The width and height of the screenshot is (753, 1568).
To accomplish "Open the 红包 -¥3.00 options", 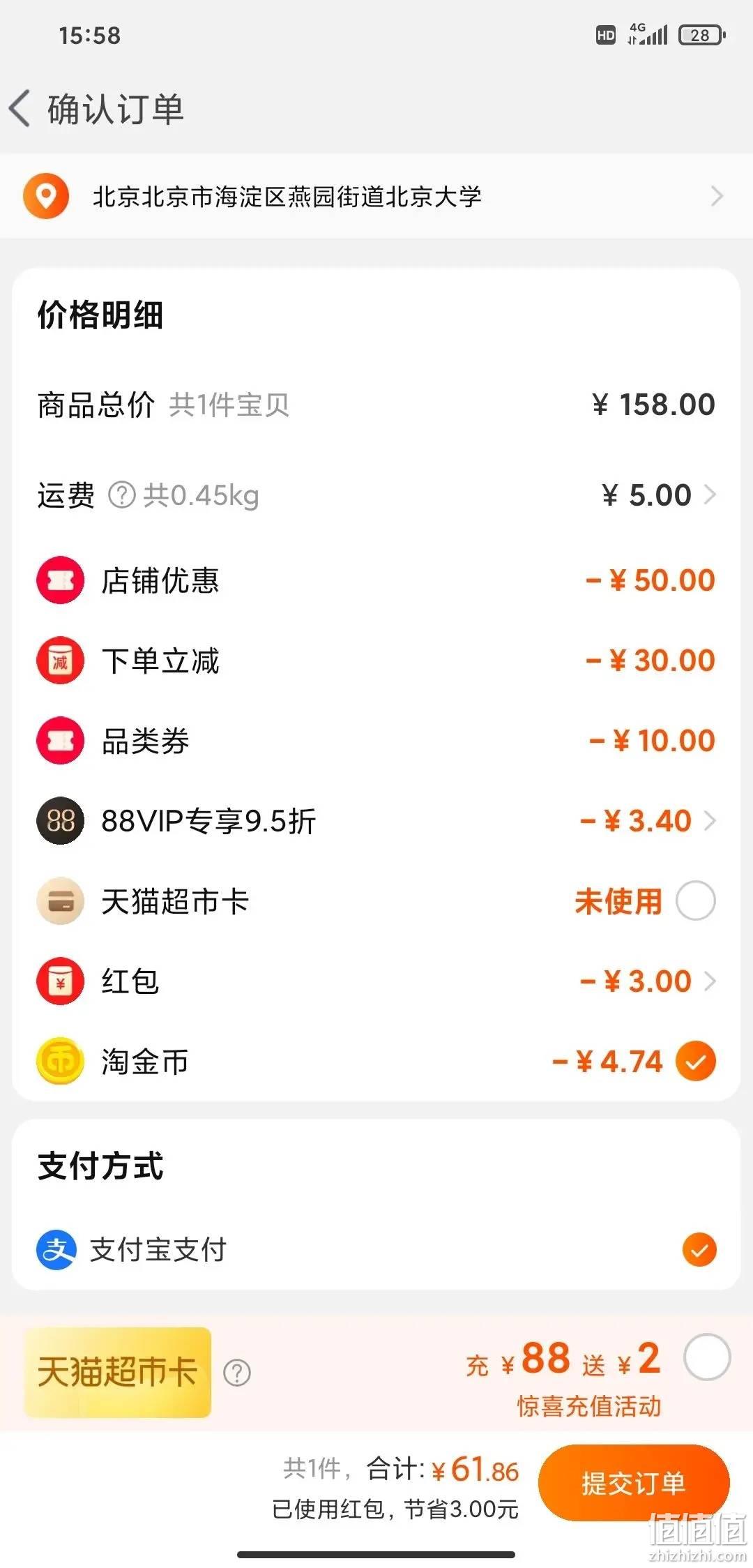I will coord(648,981).
